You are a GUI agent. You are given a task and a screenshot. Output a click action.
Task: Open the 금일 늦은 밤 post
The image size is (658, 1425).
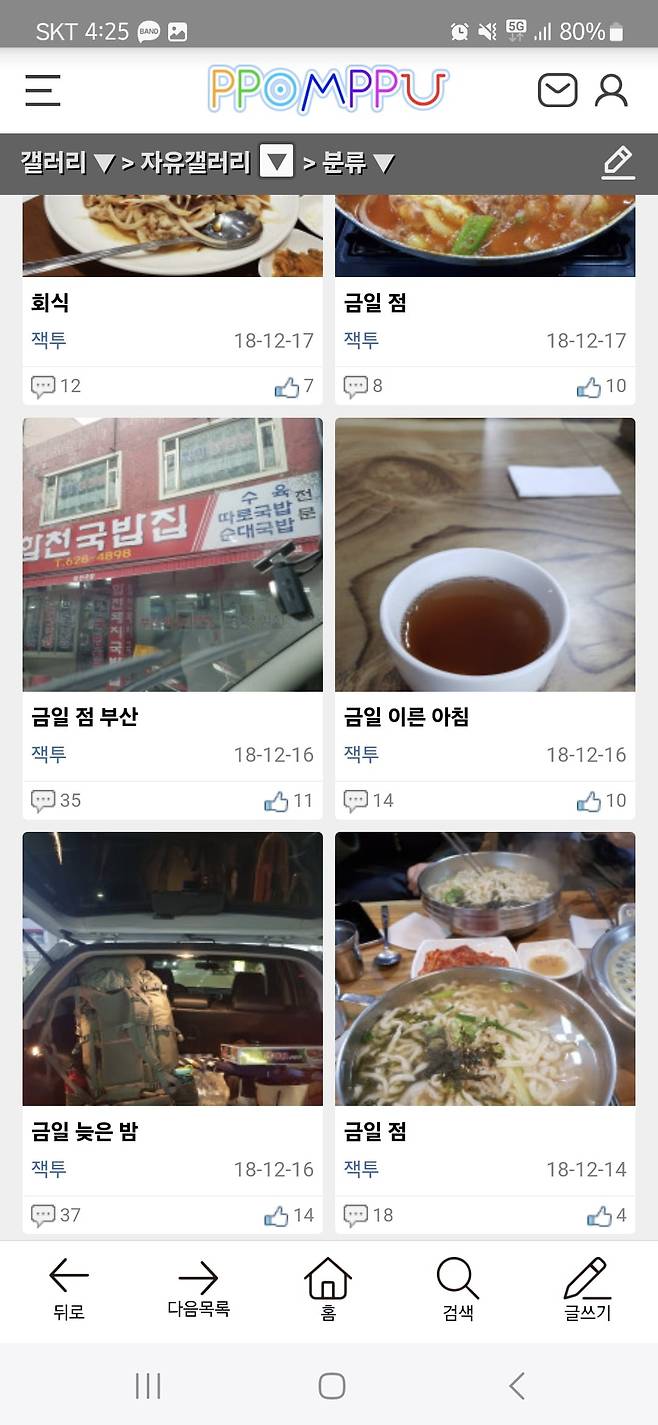coord(85,1132)
